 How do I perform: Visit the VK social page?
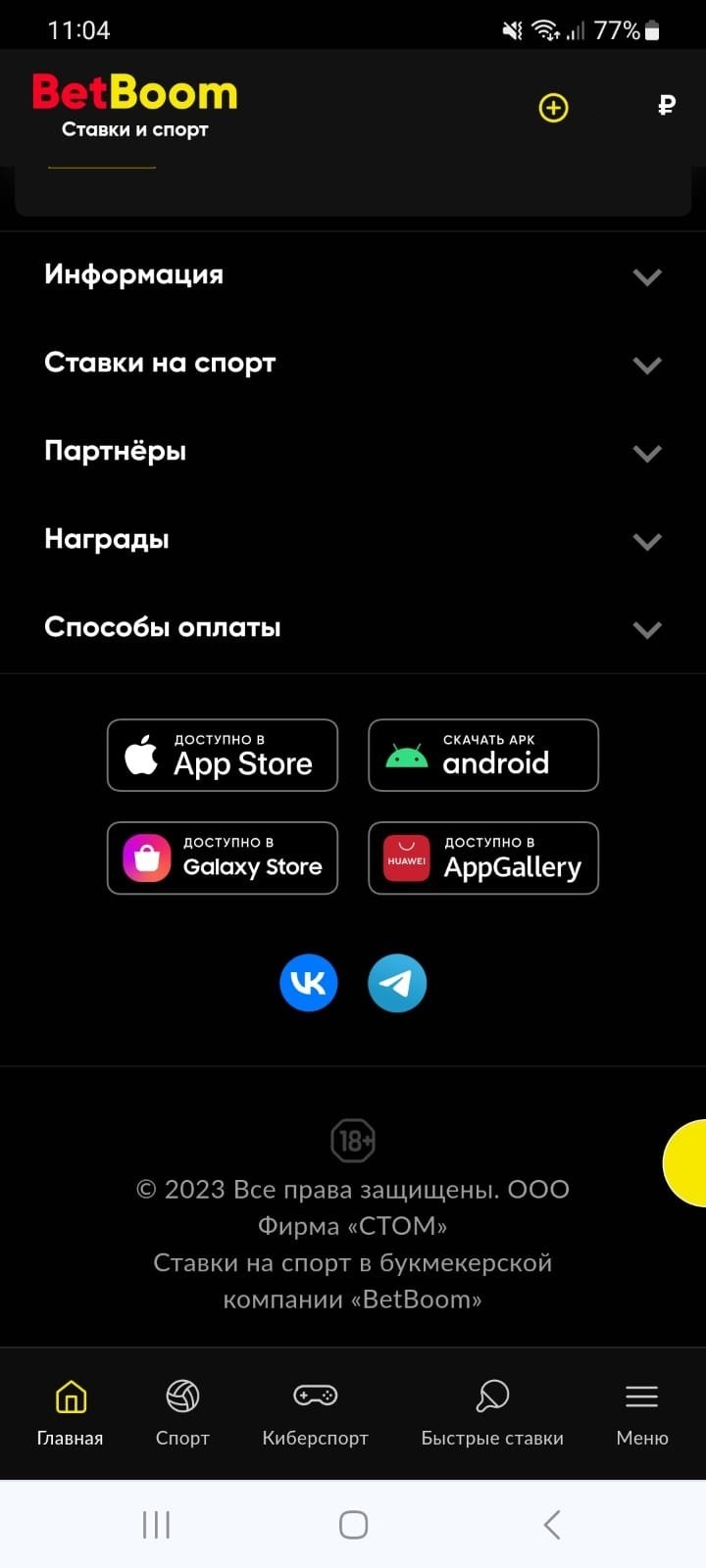point(309,983)
